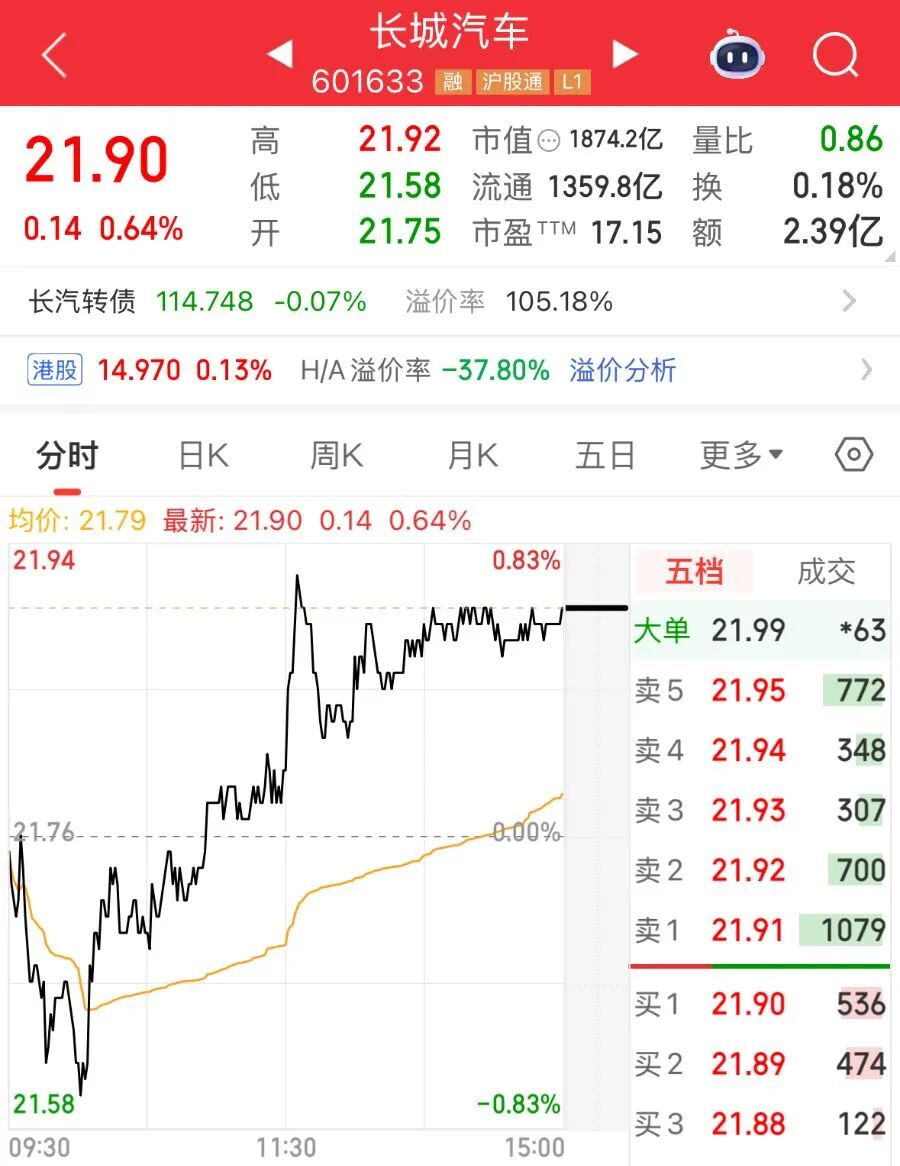Viewport: 900px width, 1166px height.
Task: Open the robot assistant icon
Action: (738, 55)
